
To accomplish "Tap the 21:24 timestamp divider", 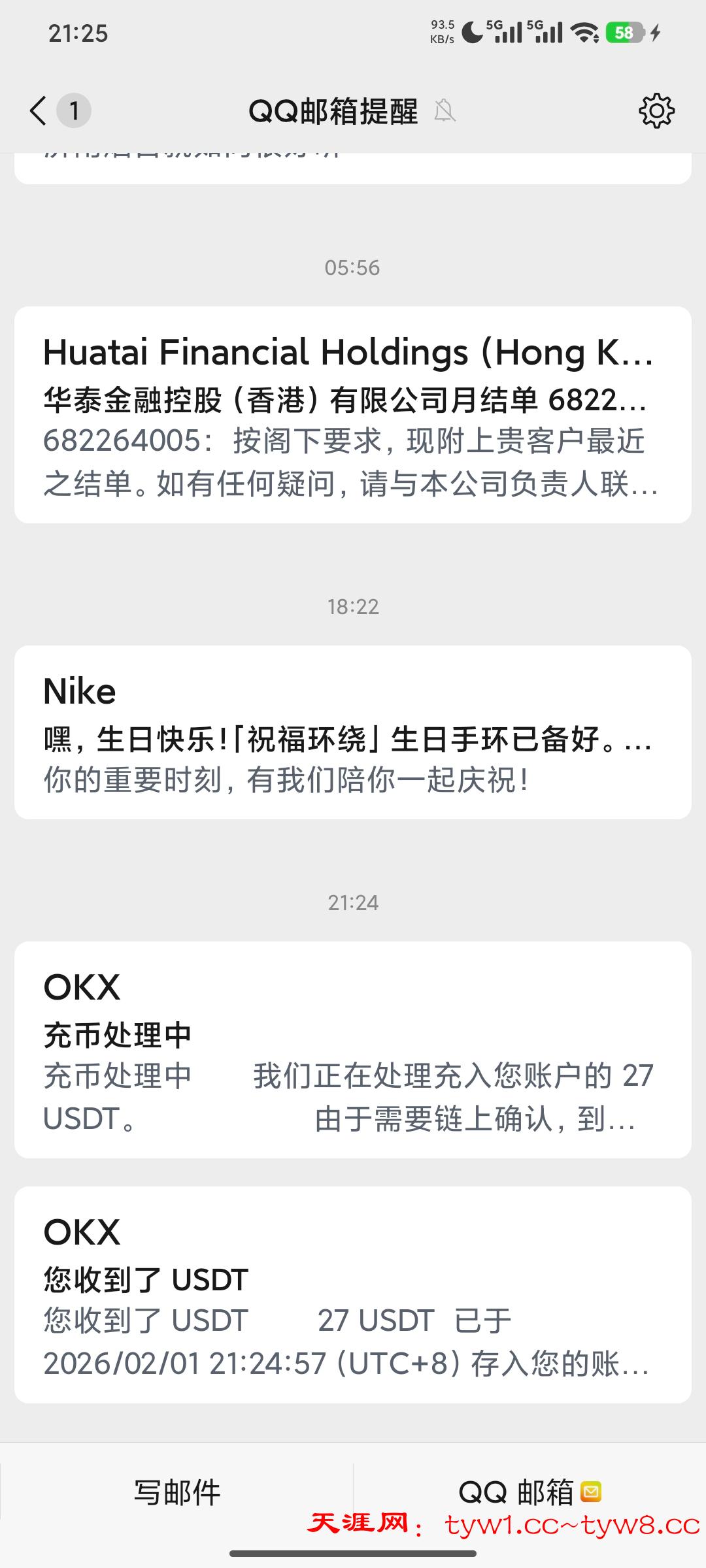I will coord(353,904).
